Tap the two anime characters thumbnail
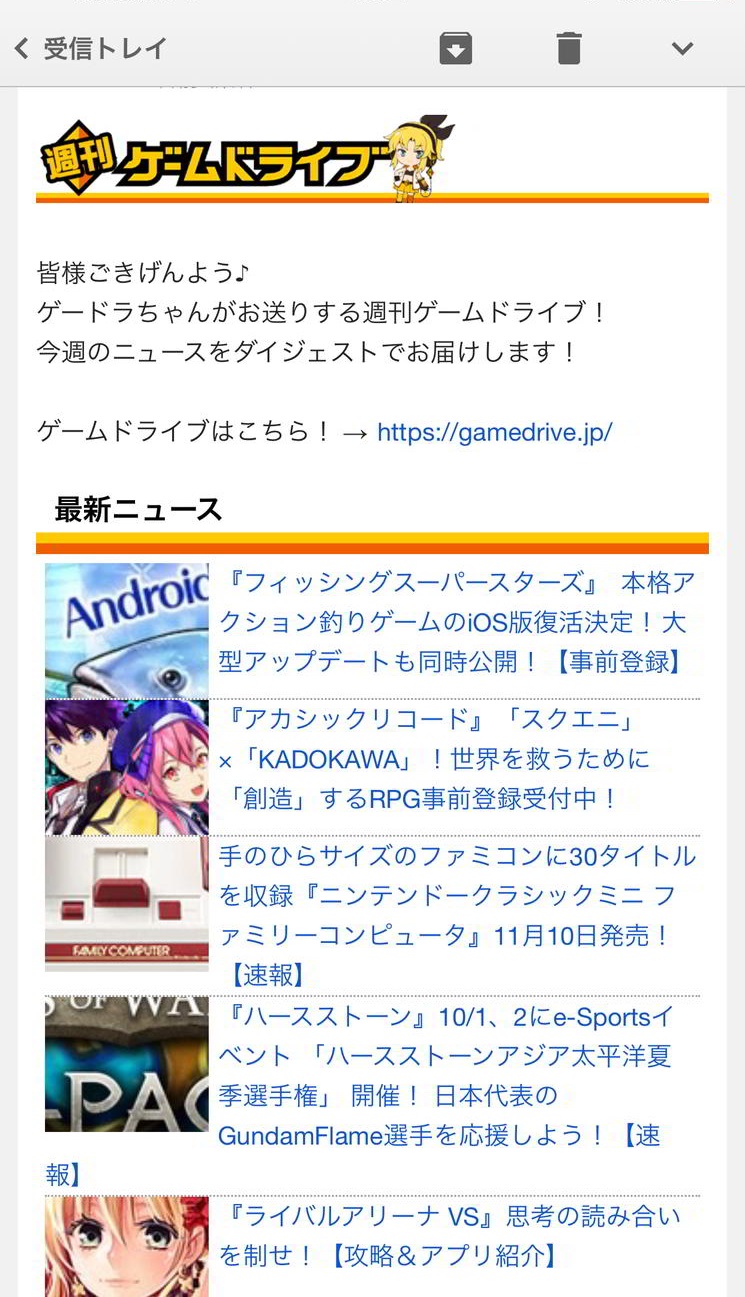745x1297 pixels. (127, 767)
